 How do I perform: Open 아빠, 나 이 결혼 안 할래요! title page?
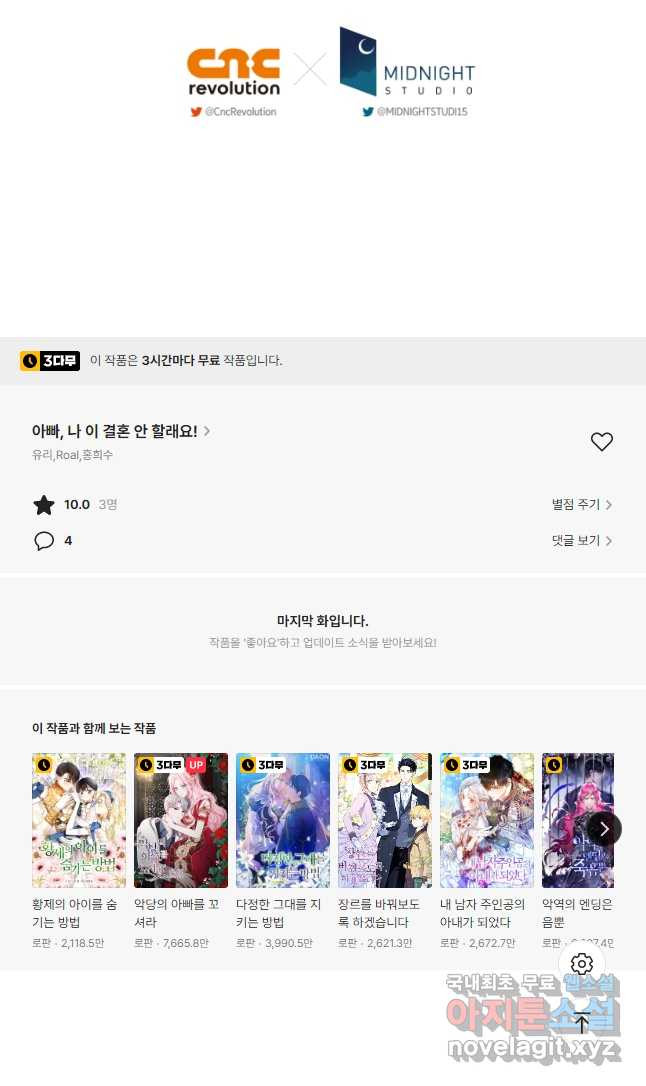click(120, 431)
